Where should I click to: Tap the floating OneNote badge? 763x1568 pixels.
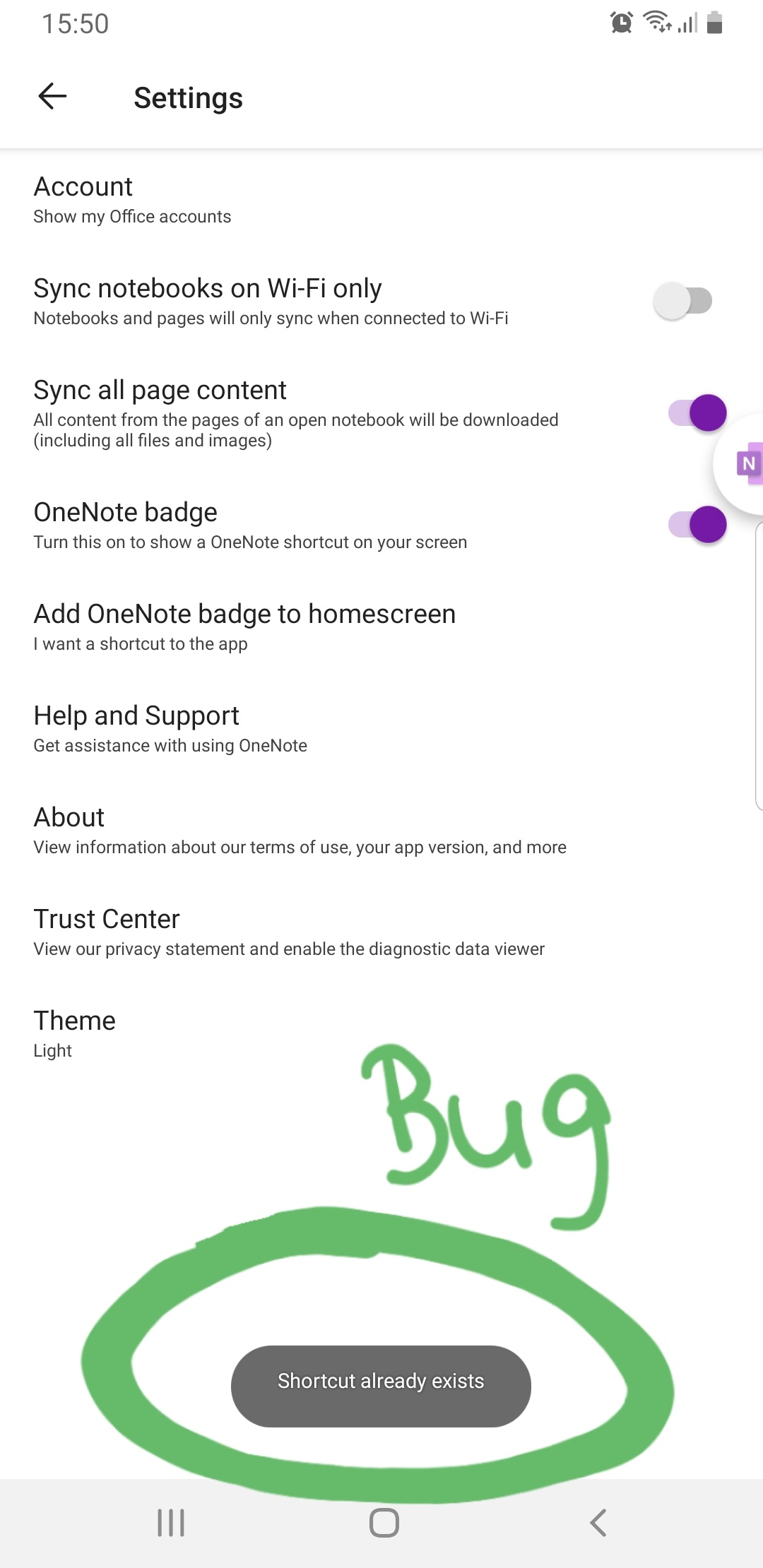(x=746, y=464)
